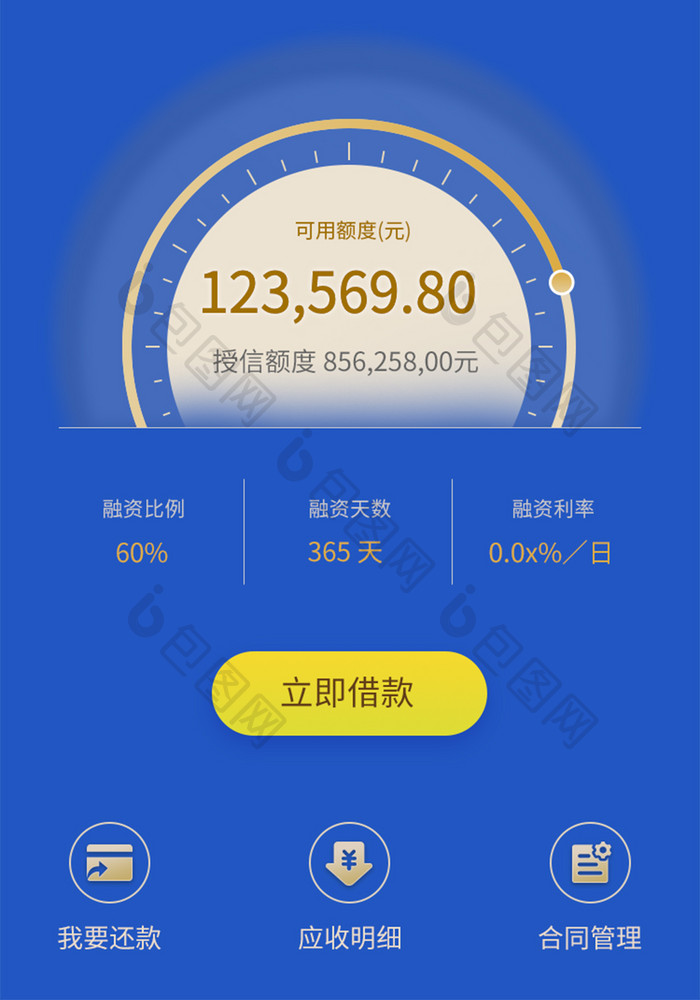700x1000 pixels.
Task: Open 我要还款 repayment
Action: pos(109,862)
